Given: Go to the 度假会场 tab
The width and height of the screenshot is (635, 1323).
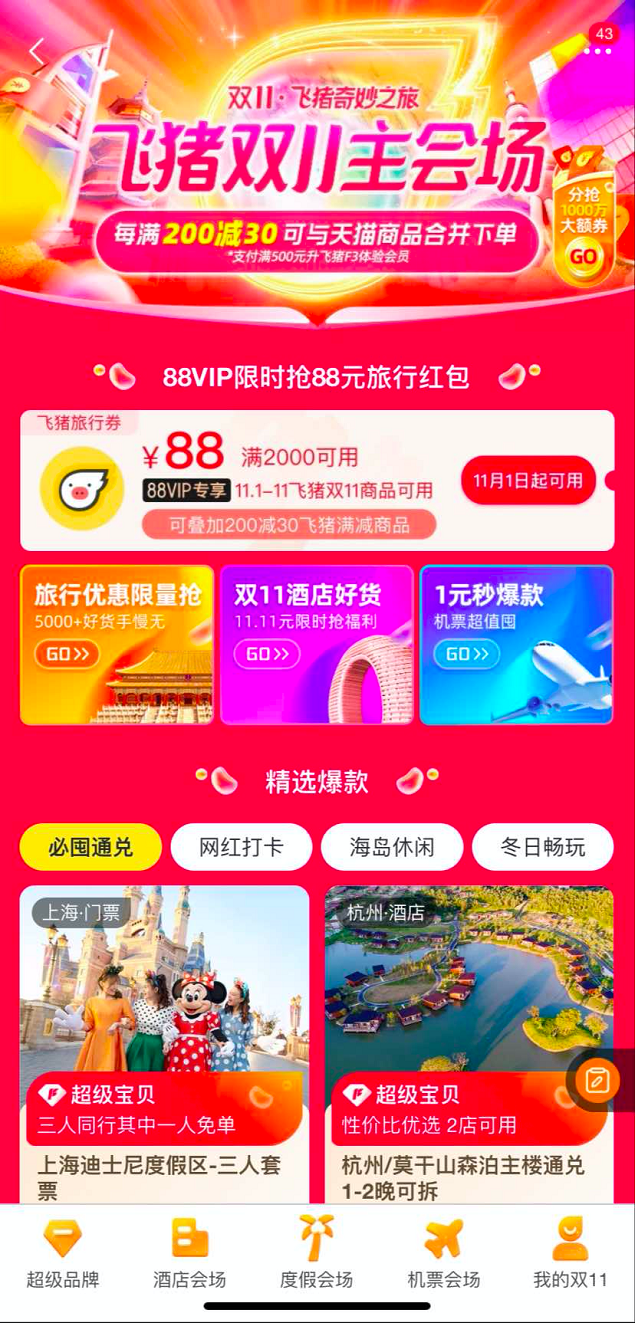Looking at the screenshot, I should pyautogui.click(x=317, y=1254).
